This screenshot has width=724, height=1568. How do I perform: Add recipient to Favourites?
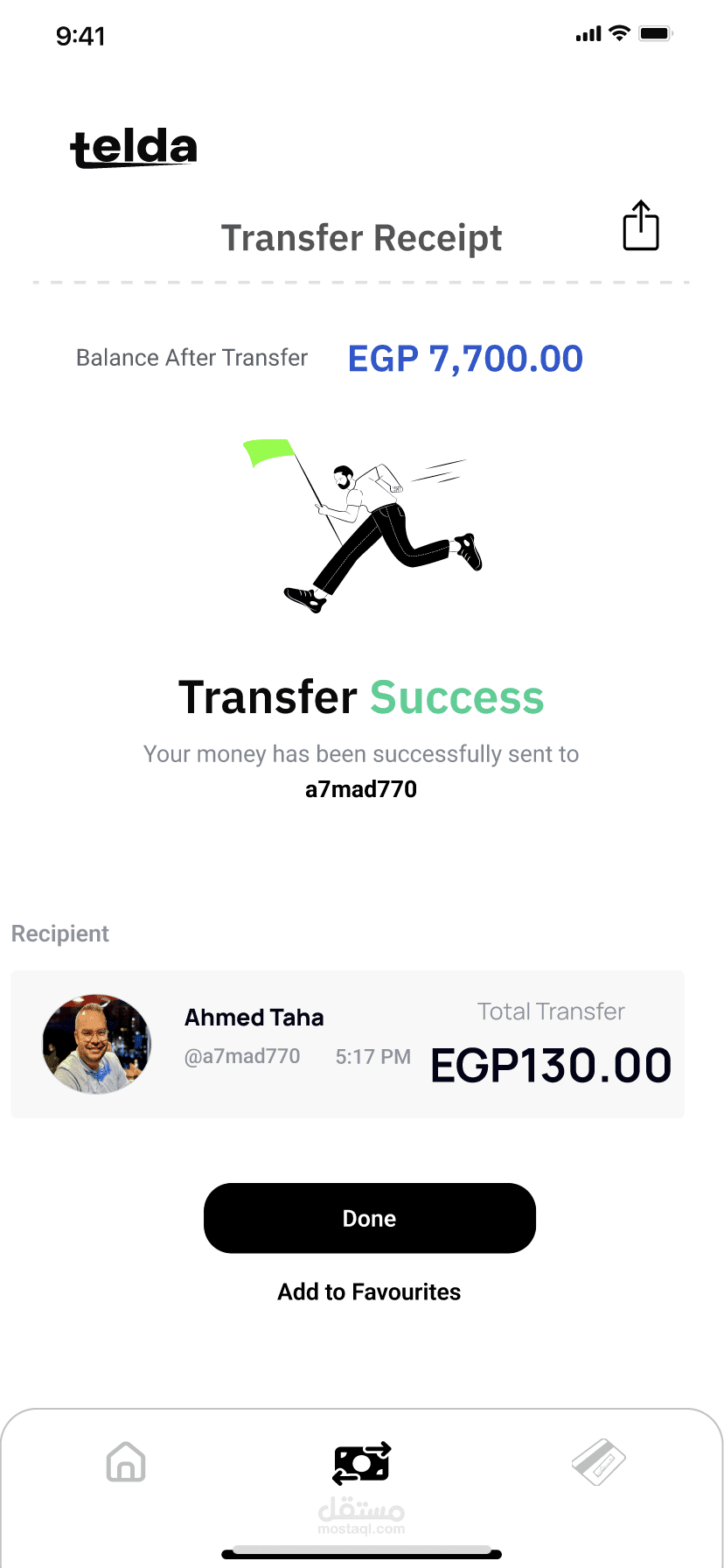(369, 1291)
